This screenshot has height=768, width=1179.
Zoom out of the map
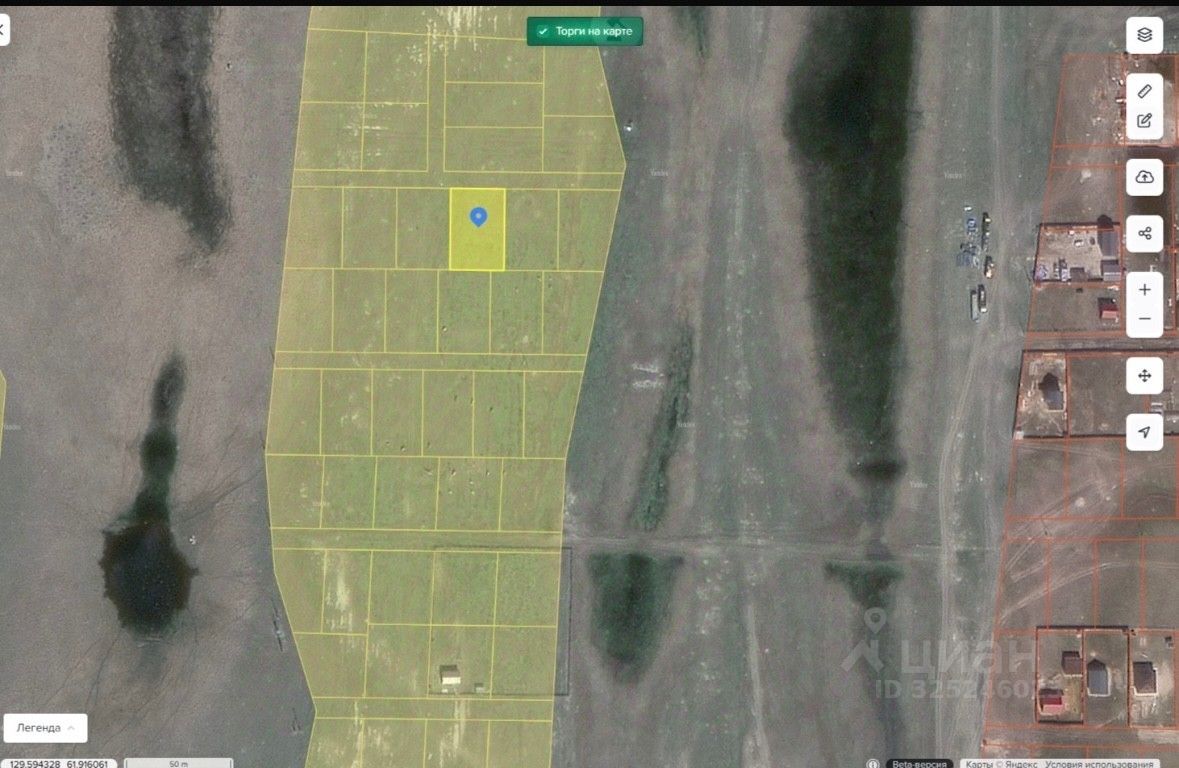(x=1144, y=319)
